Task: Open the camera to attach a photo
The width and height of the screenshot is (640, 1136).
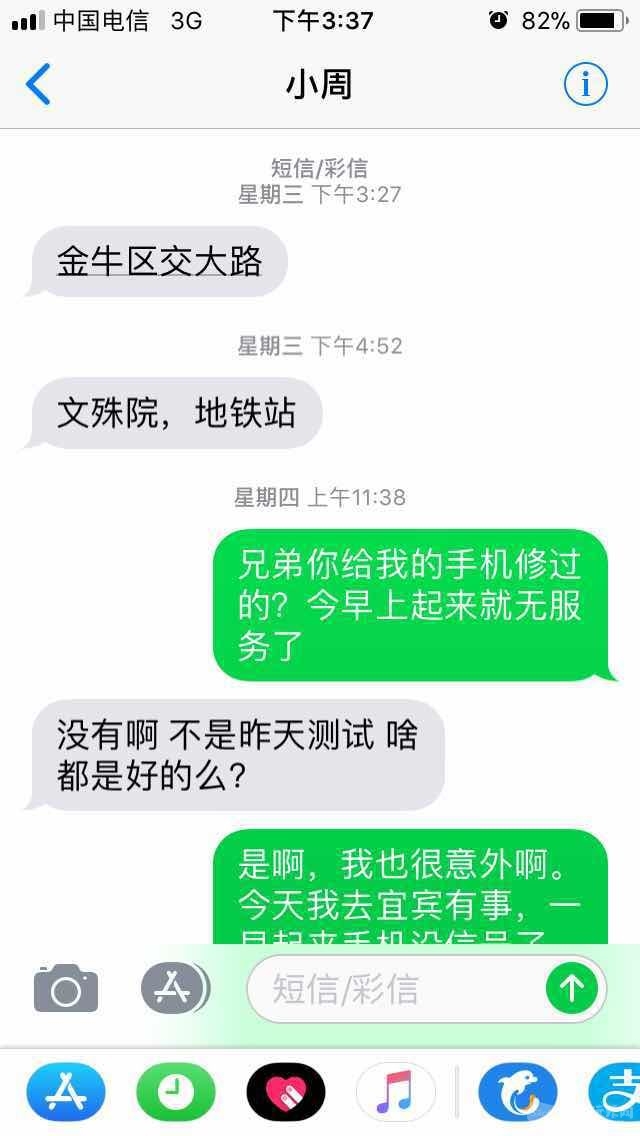Action: [x=66, y=989]
